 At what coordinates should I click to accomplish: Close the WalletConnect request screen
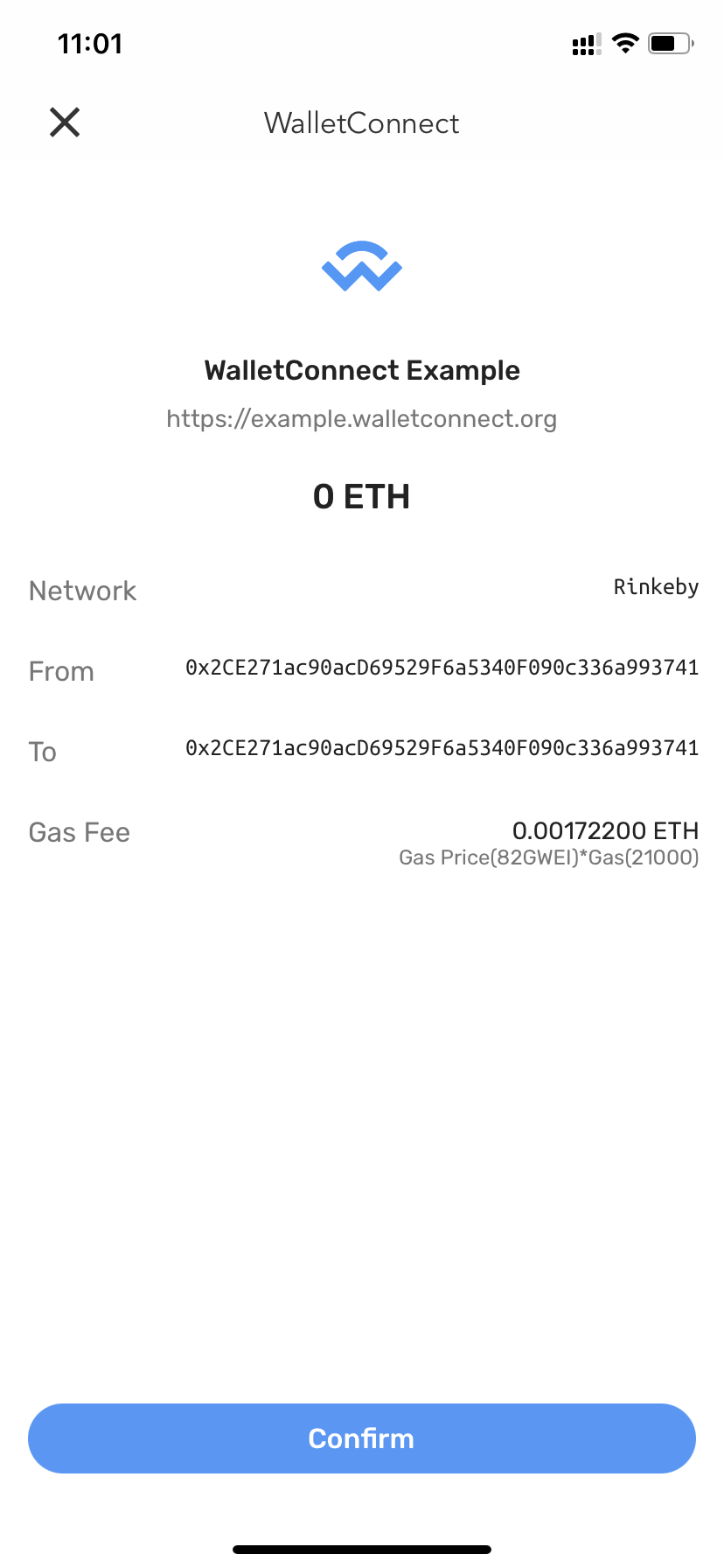(65, 122)
